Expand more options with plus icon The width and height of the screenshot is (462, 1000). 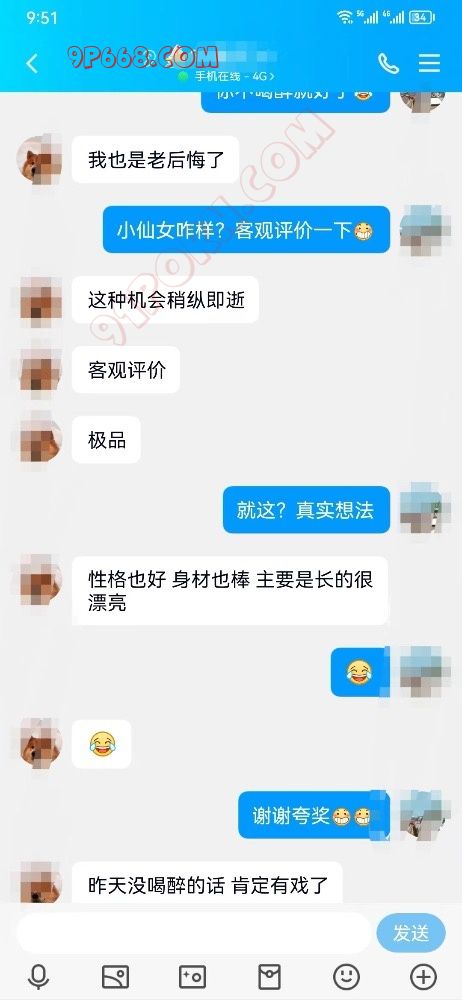point(424,976)
